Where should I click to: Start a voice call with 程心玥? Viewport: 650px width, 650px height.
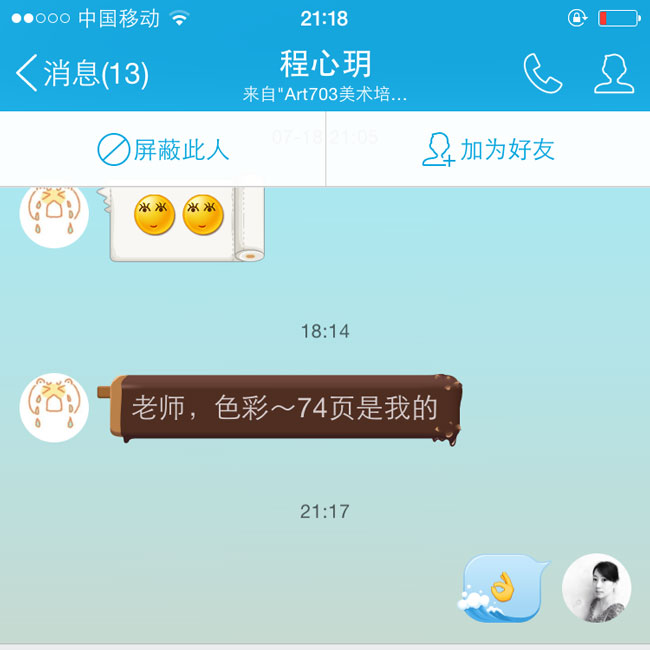pyautogui.click(x=542, y=73)
